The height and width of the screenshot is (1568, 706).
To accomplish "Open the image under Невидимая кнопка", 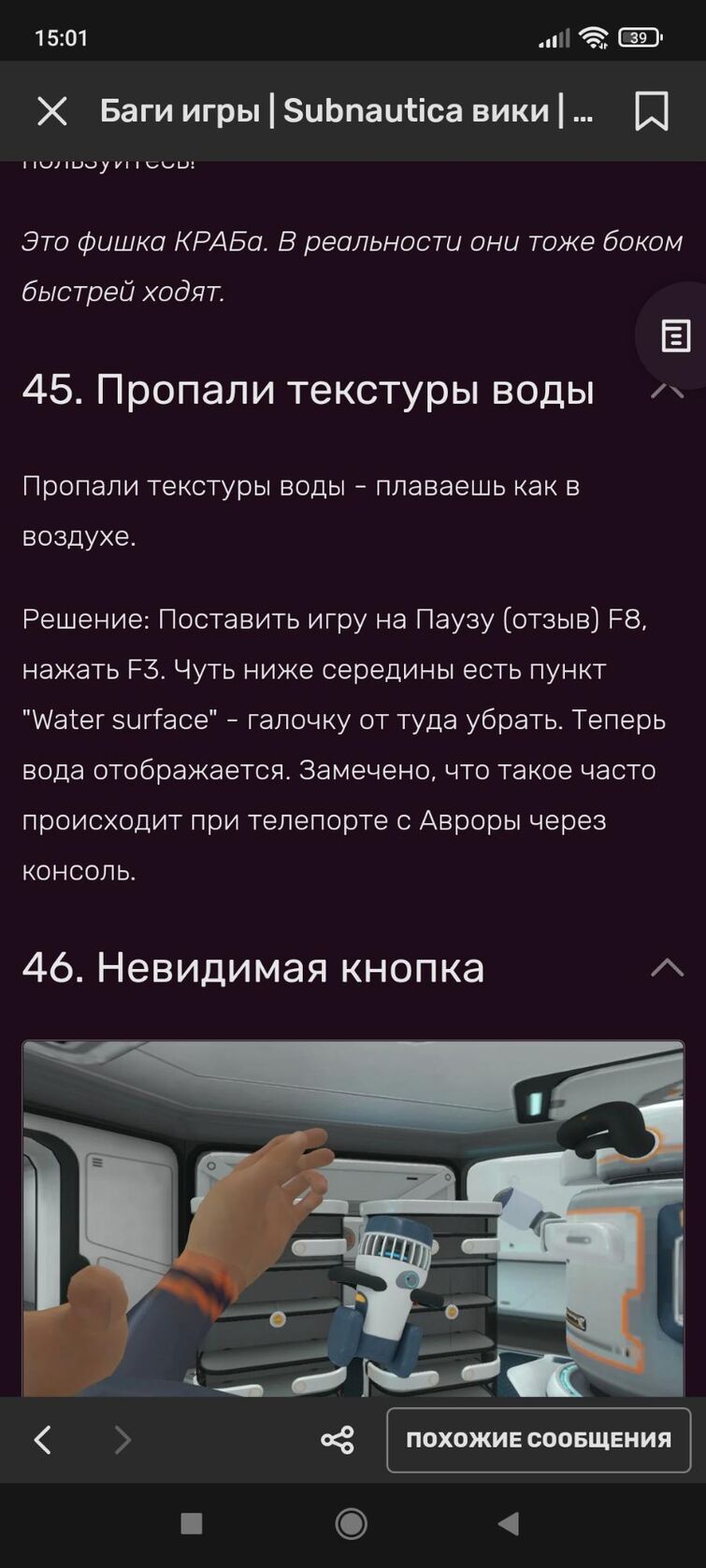I will (x=353, y=1219).
